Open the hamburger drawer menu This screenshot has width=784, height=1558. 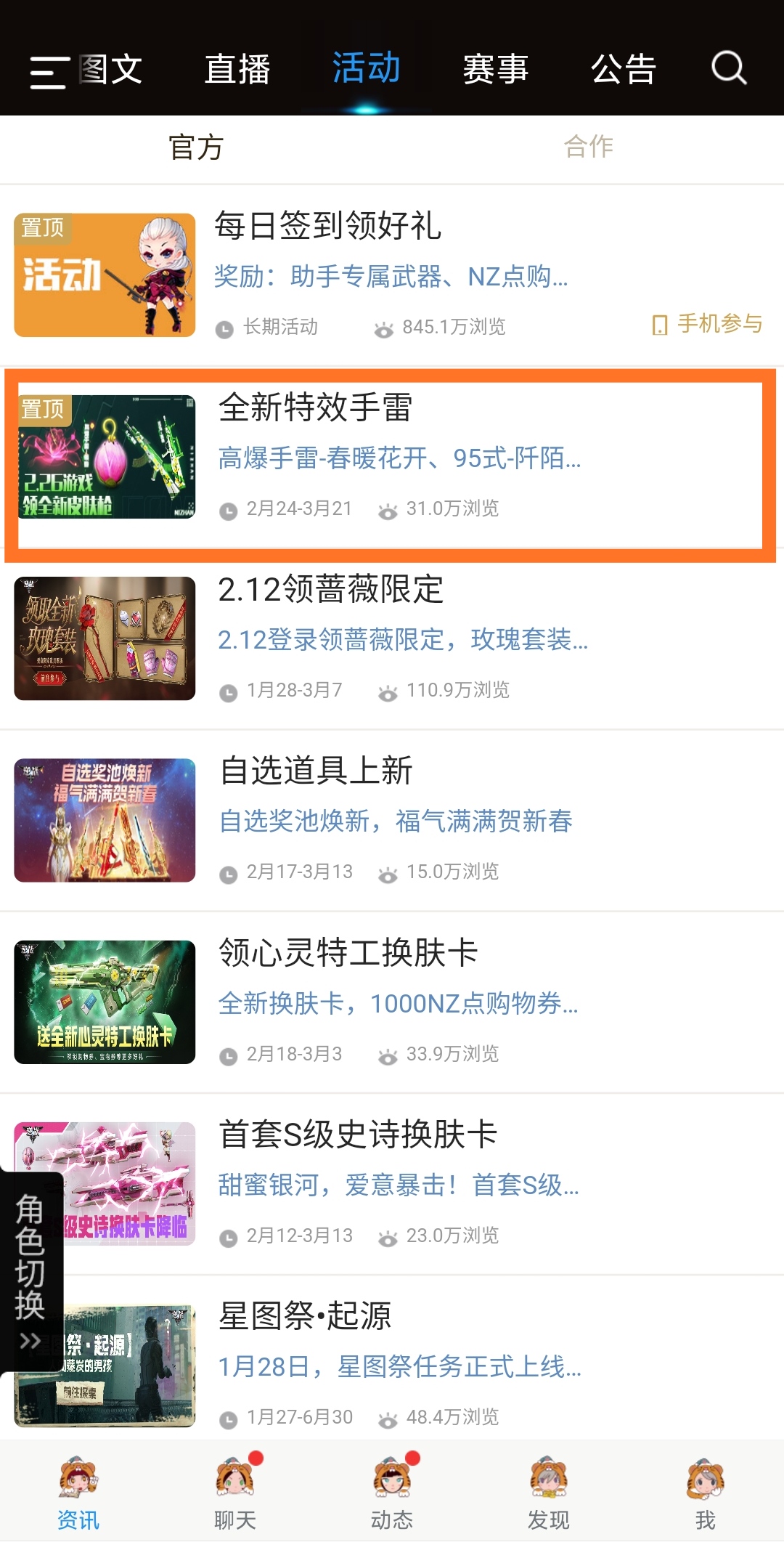coord(48,72)
